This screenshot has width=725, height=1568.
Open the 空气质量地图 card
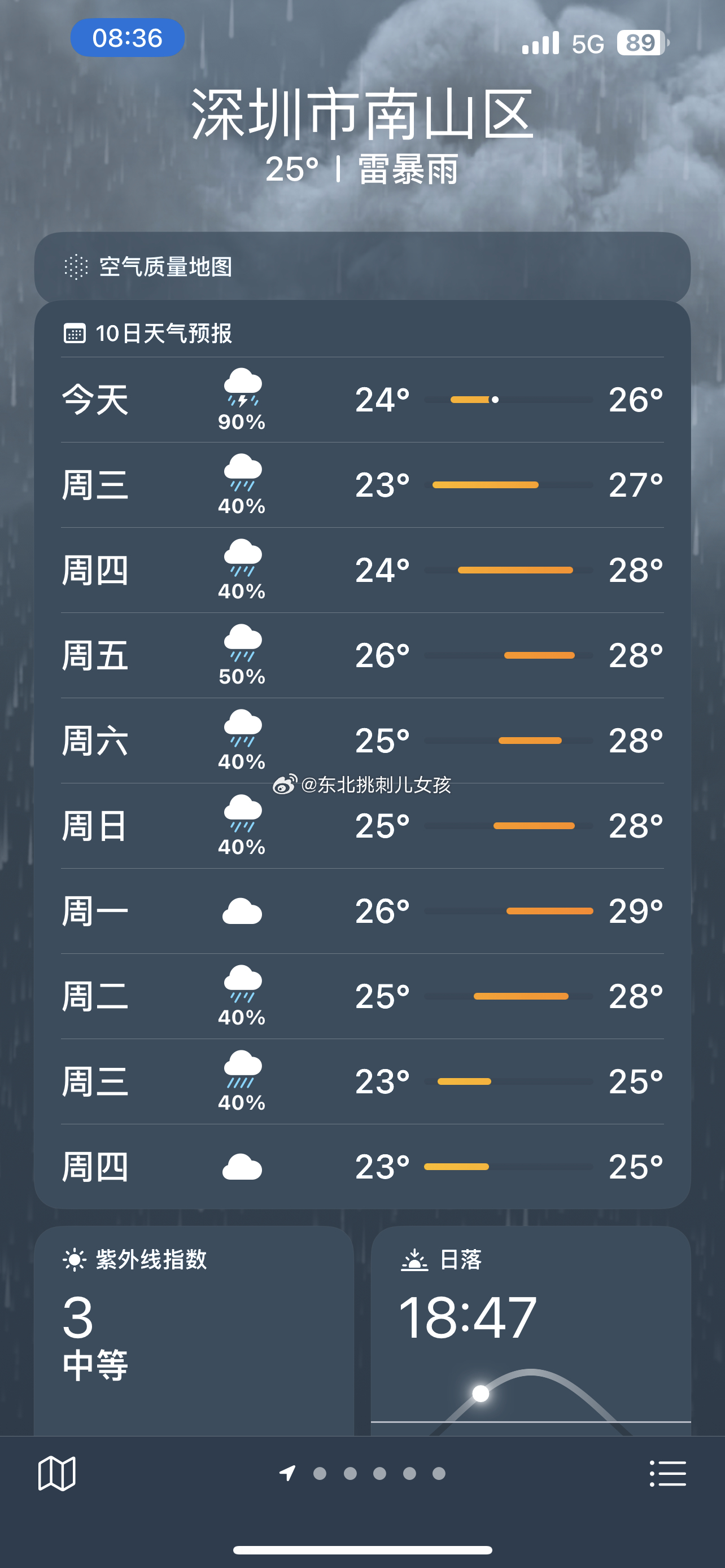tap(362, 266)
